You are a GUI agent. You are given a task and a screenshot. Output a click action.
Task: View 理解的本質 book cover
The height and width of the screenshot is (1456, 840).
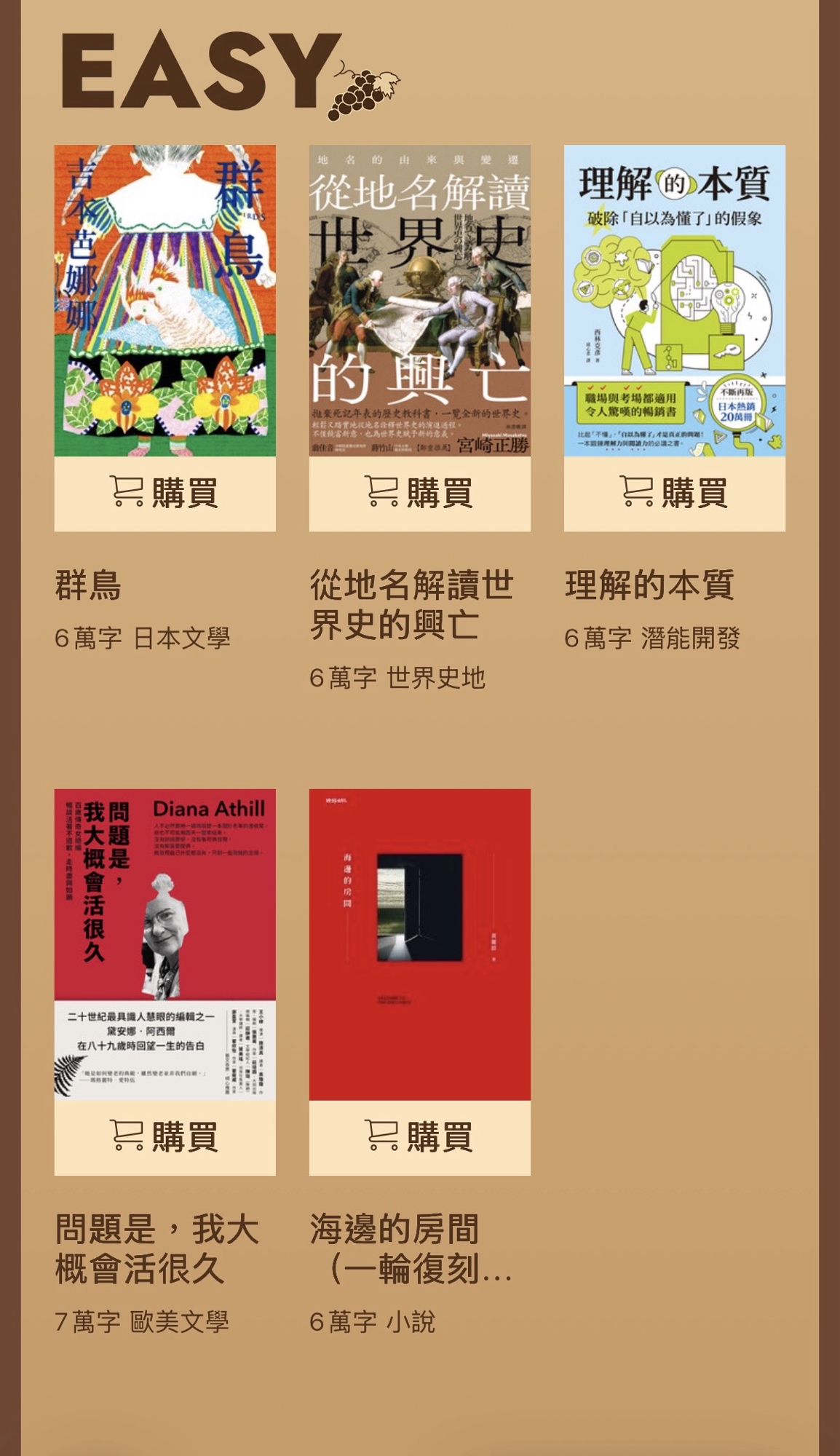[674, 300]
